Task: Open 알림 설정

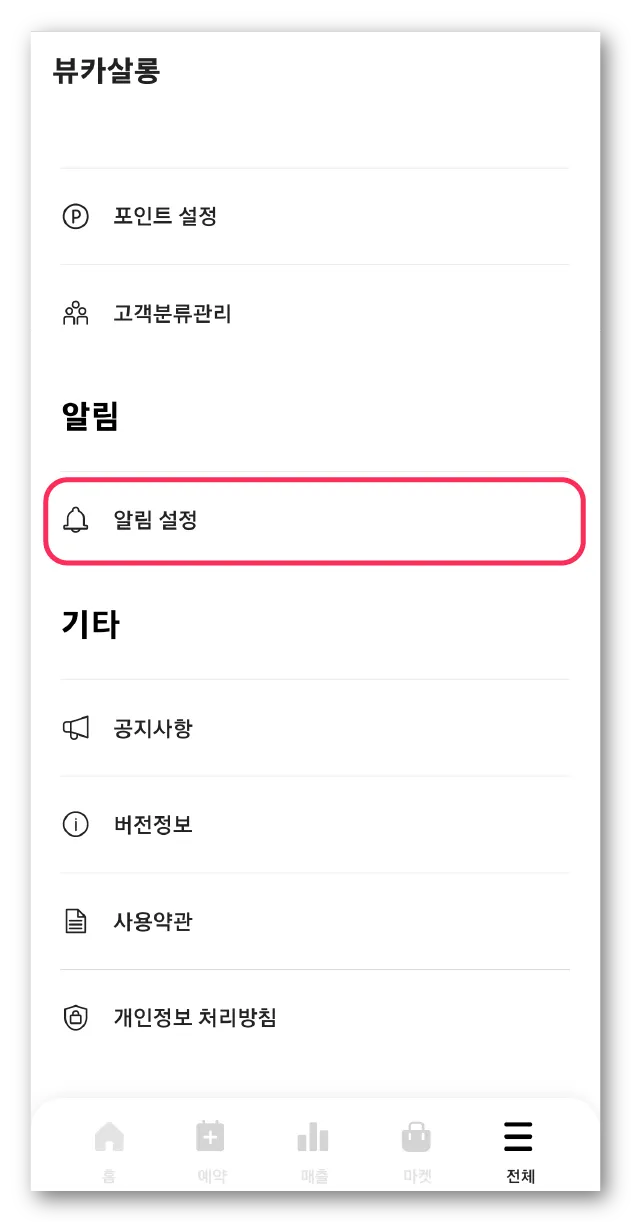Action: [315, 520]
